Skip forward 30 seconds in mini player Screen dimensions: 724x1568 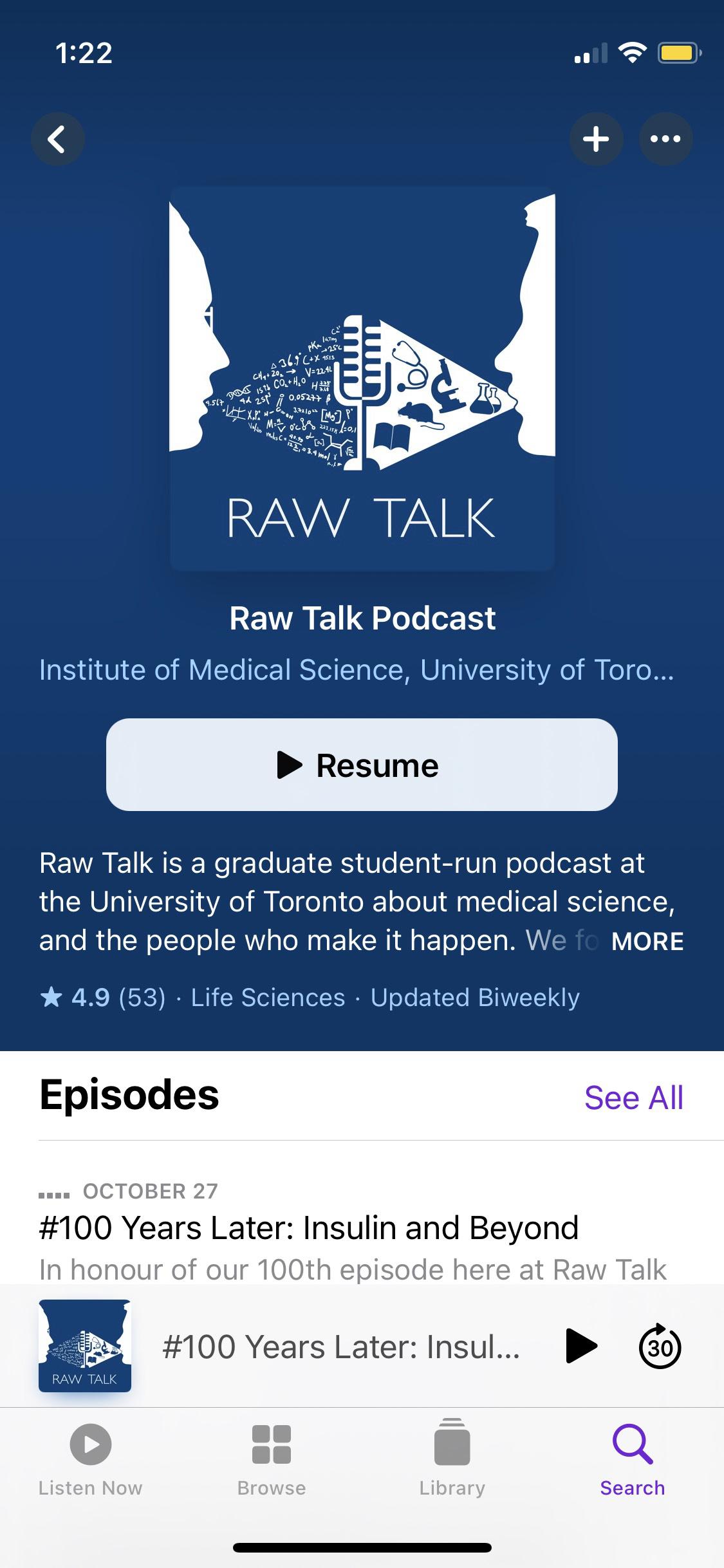(660, 1345)
